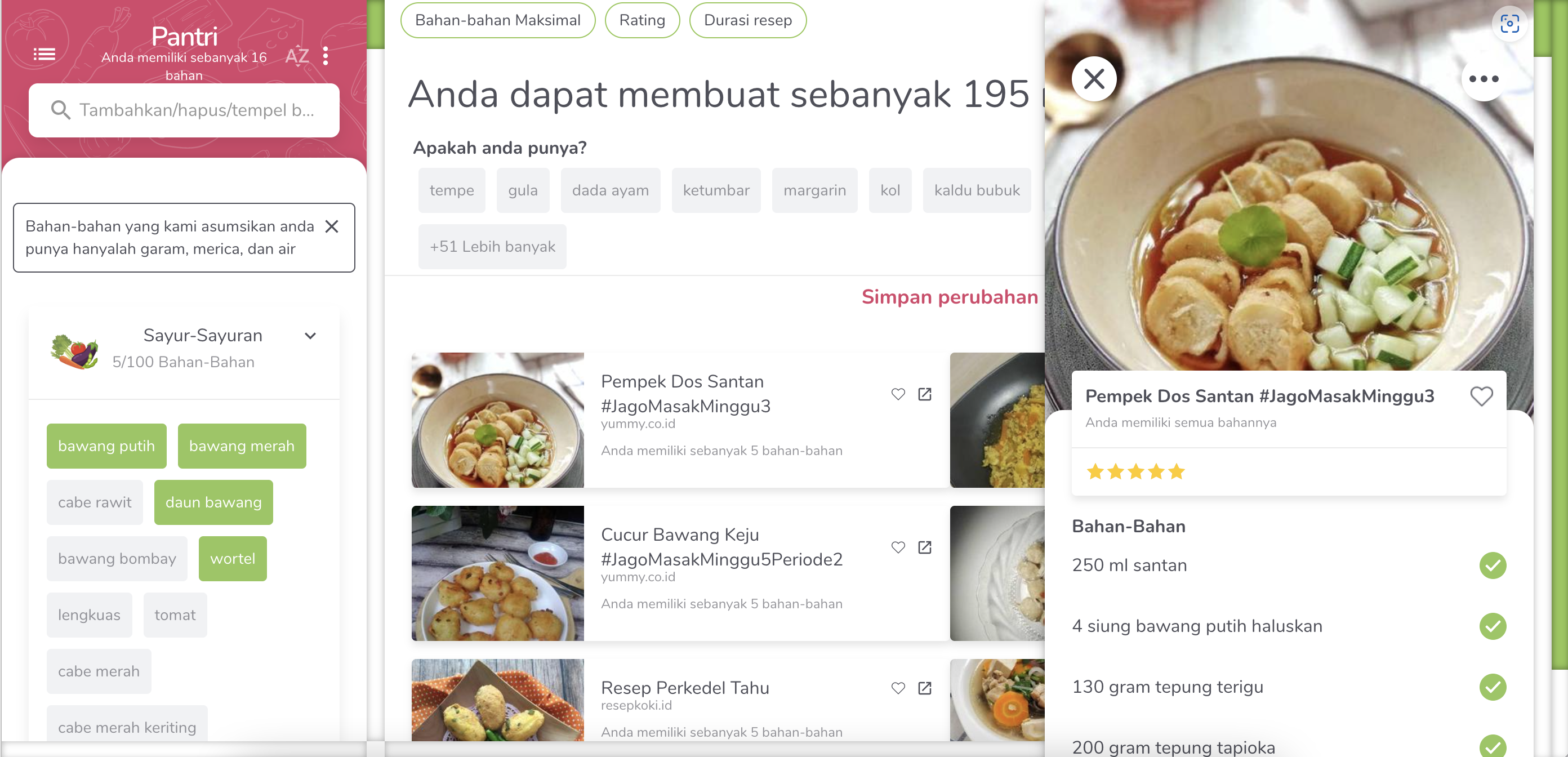
Task: Show +51 Lebih banyak suggestions
Action: click(492, 247)
